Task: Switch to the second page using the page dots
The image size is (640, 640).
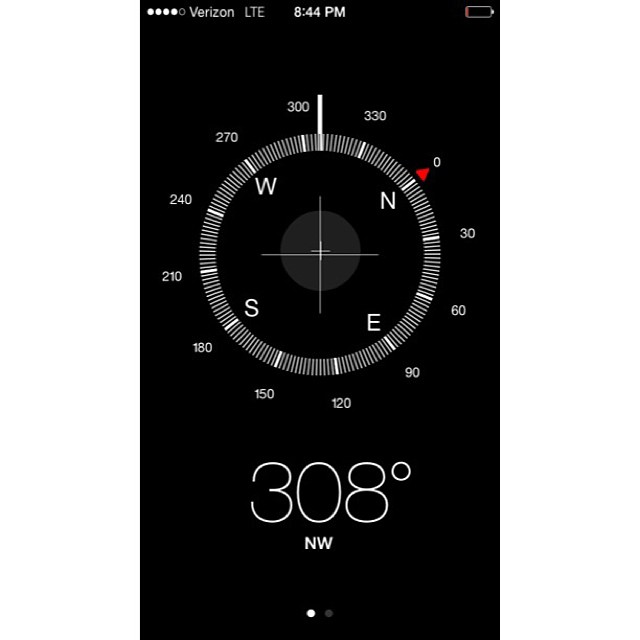Action: [329, 613]
